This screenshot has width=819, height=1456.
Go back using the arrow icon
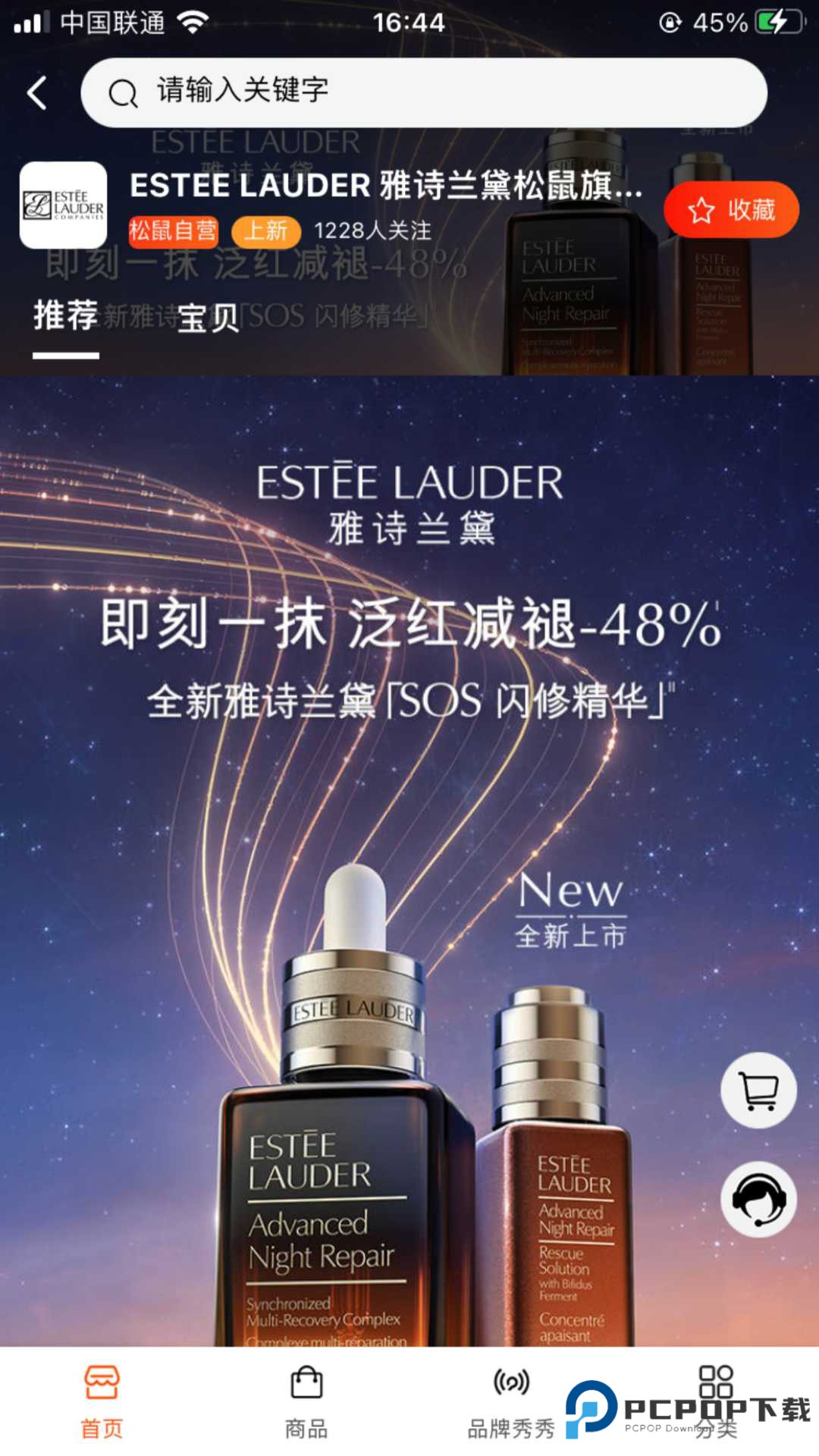pyautogui.click(x=37, y=93)
